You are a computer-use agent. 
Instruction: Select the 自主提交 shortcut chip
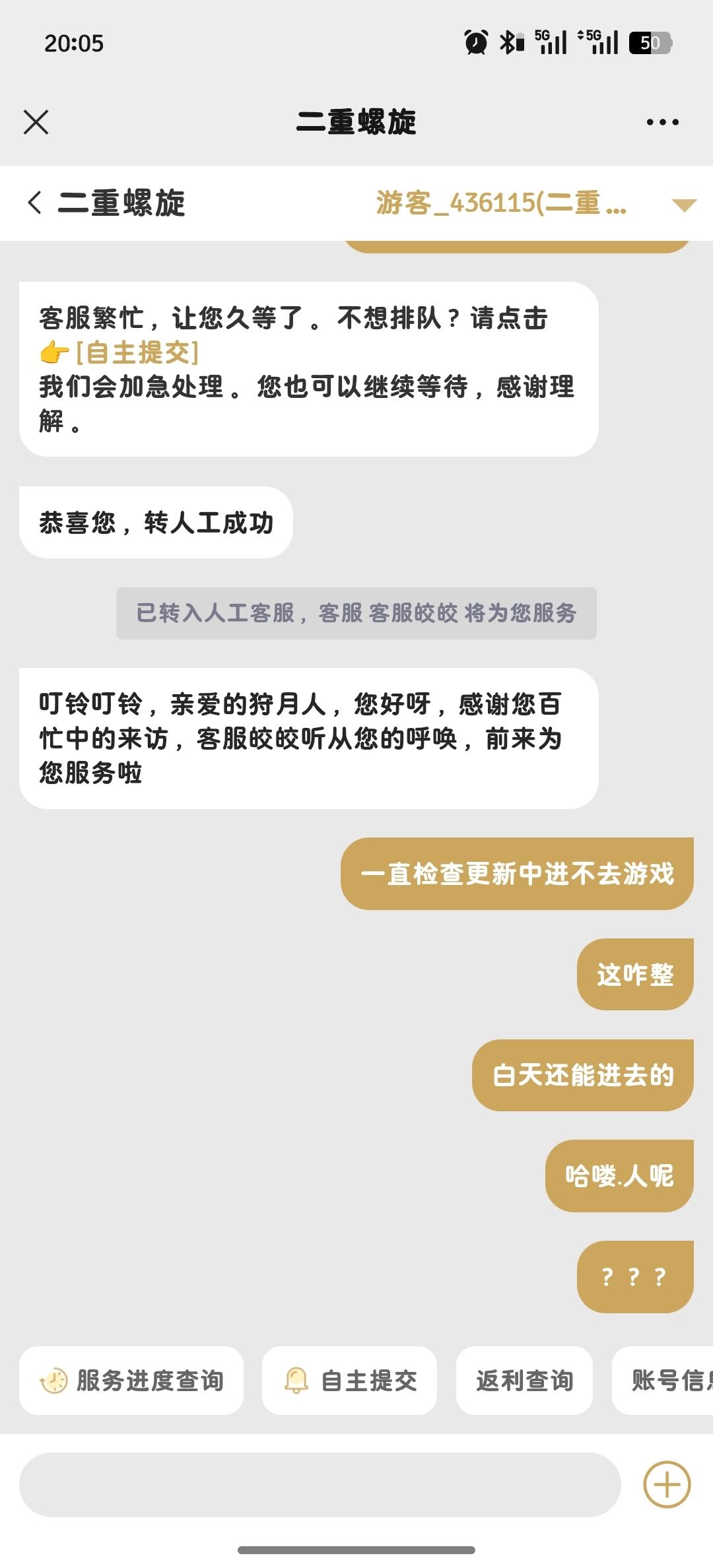(x=350, y=1381)
